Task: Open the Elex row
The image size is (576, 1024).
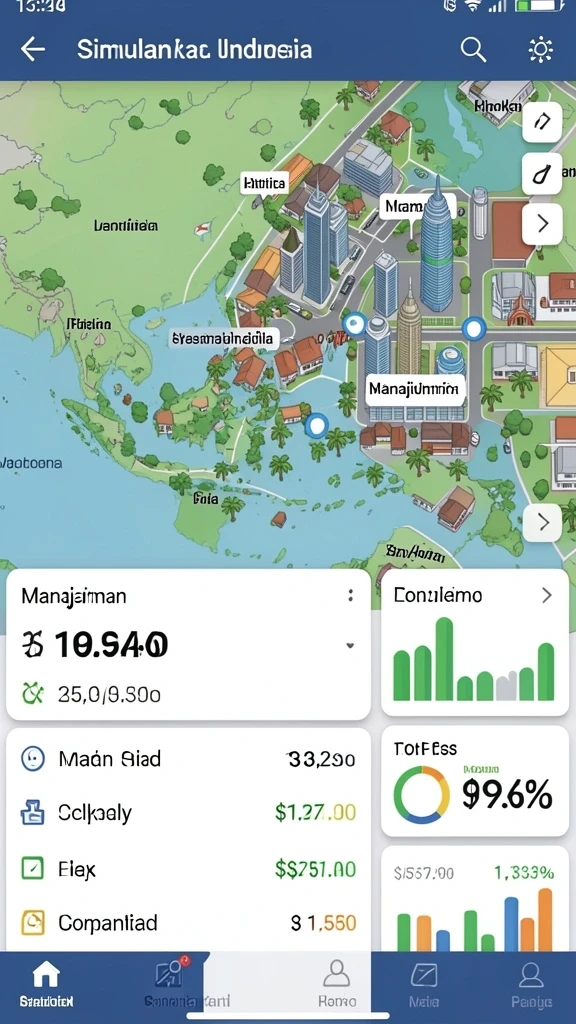Action: [189, 869]
